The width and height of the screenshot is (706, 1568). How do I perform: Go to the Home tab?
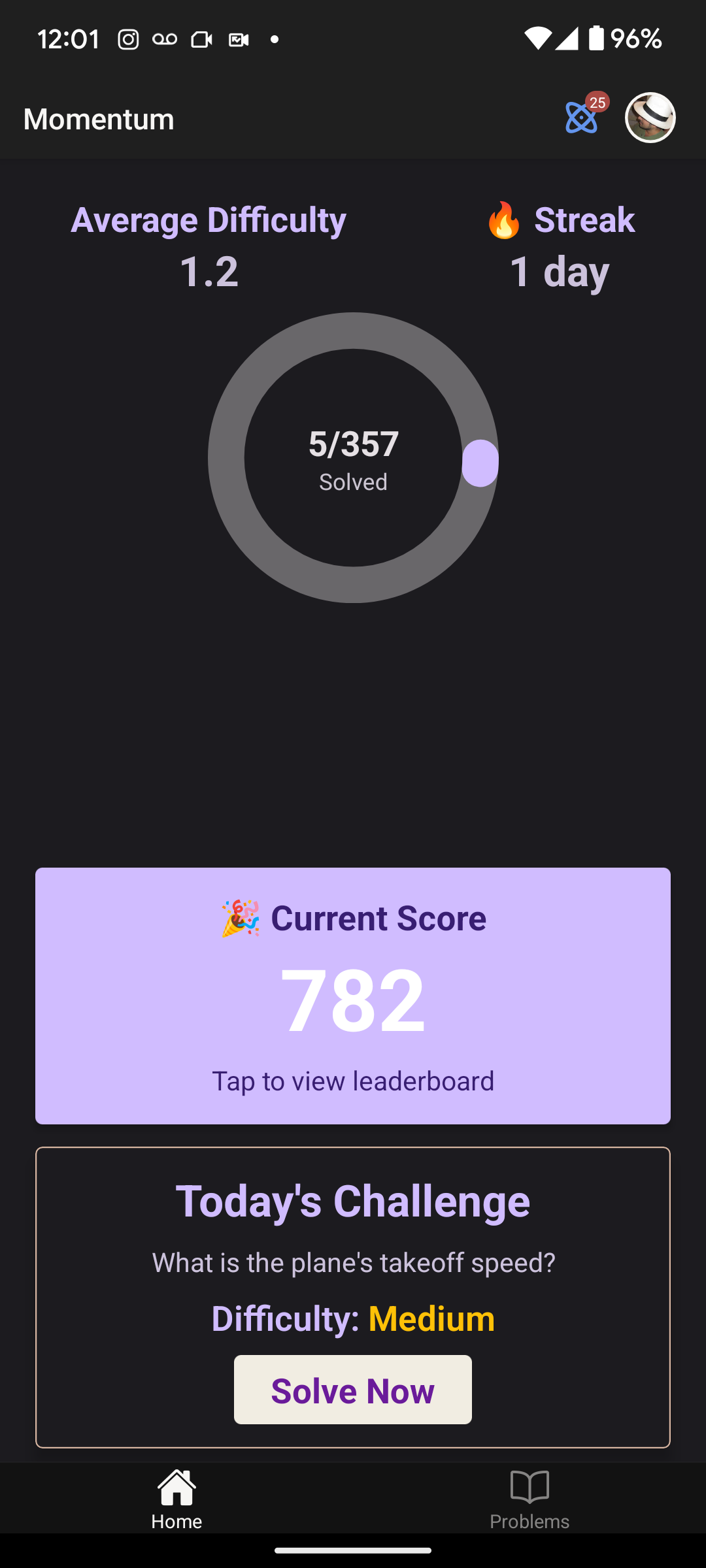coord(176,1499)
